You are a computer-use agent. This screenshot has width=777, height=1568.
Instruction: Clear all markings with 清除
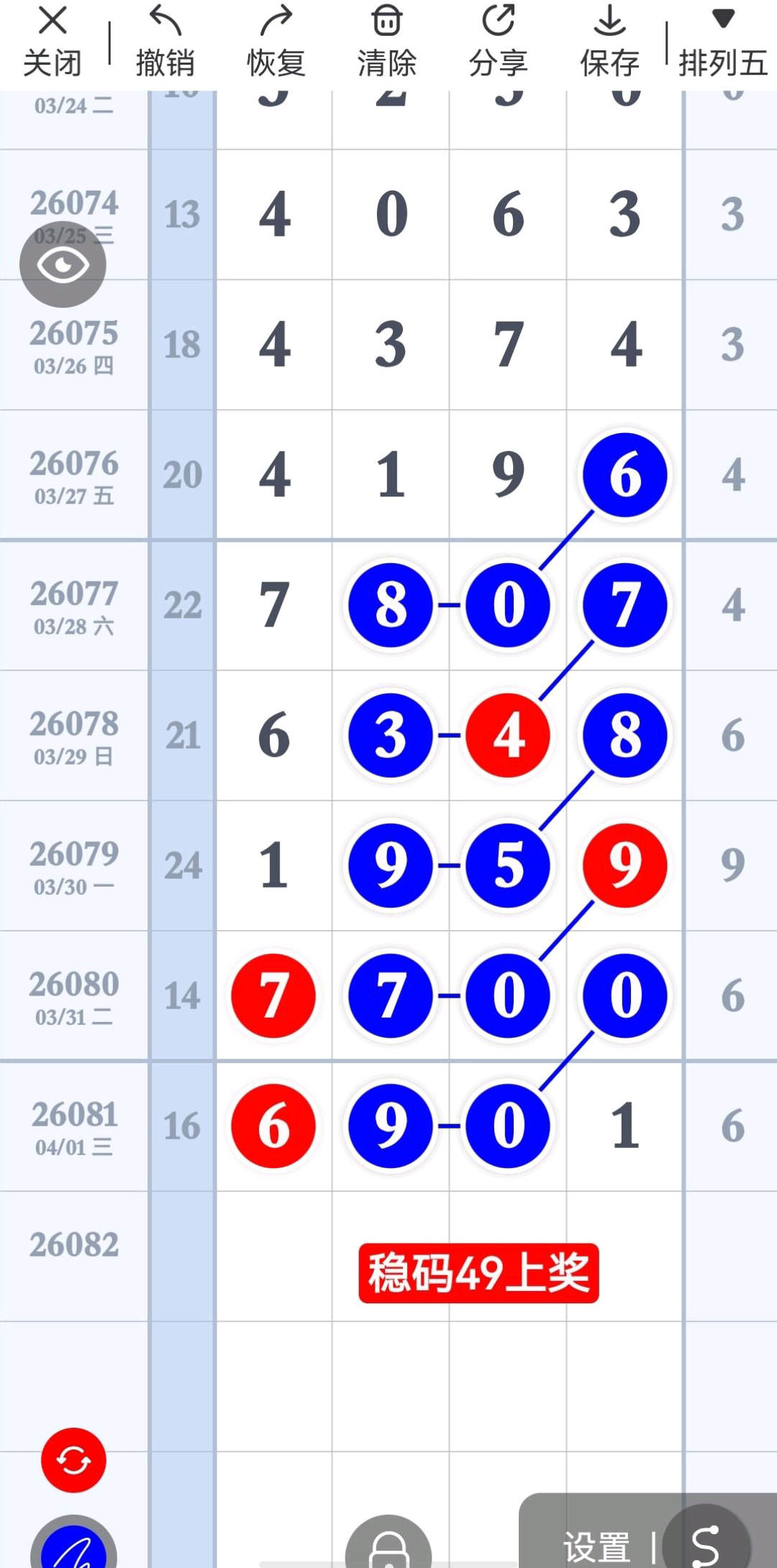[386, 42]
